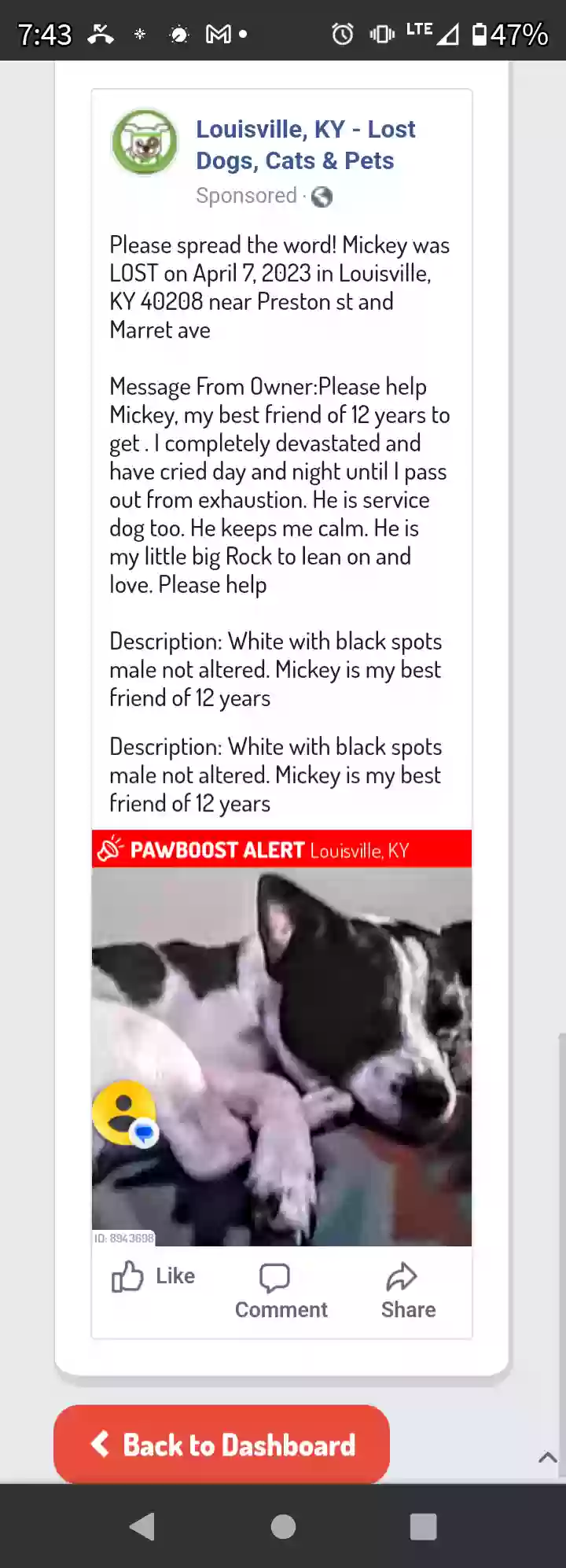Go back using system navigation bar
The image size is (566, 1568).
pos(142,1526)
